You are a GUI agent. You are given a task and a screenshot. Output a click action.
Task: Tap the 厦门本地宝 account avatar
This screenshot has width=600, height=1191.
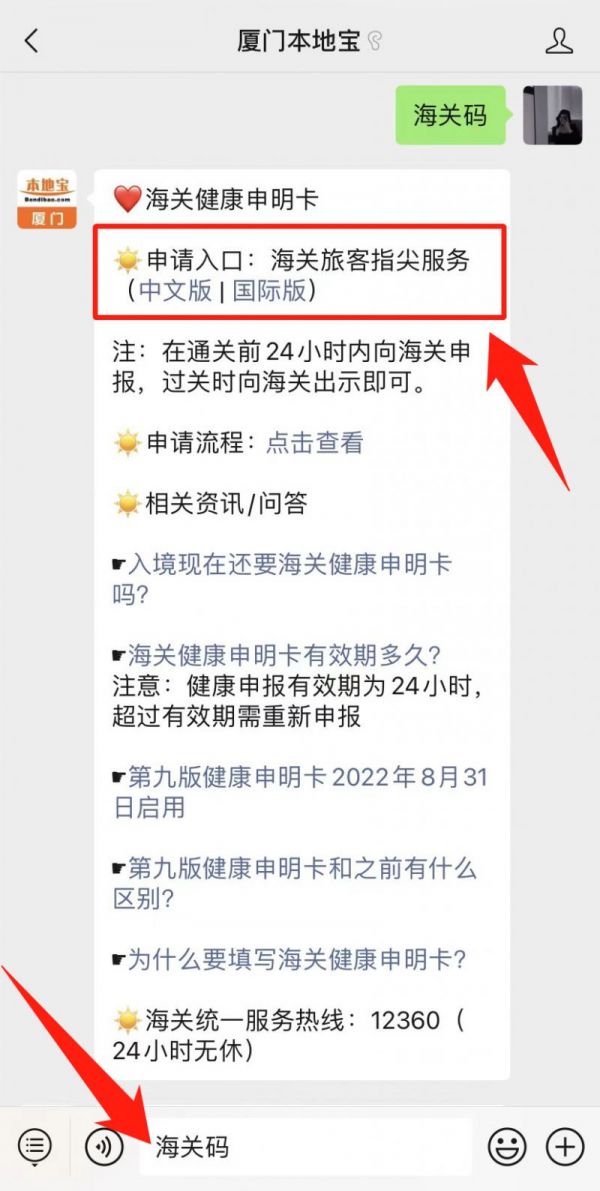(x=47, y=200)
